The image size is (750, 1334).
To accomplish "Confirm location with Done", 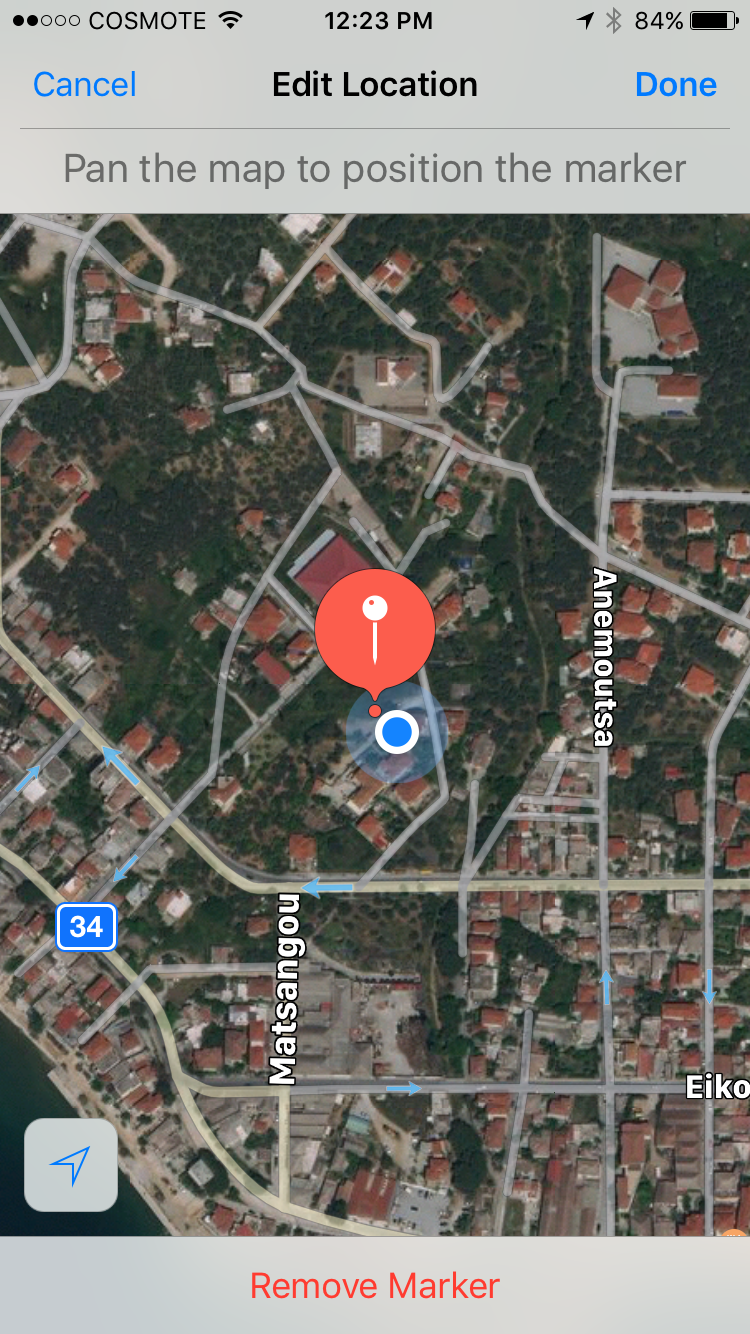I will tap(675, 85).
